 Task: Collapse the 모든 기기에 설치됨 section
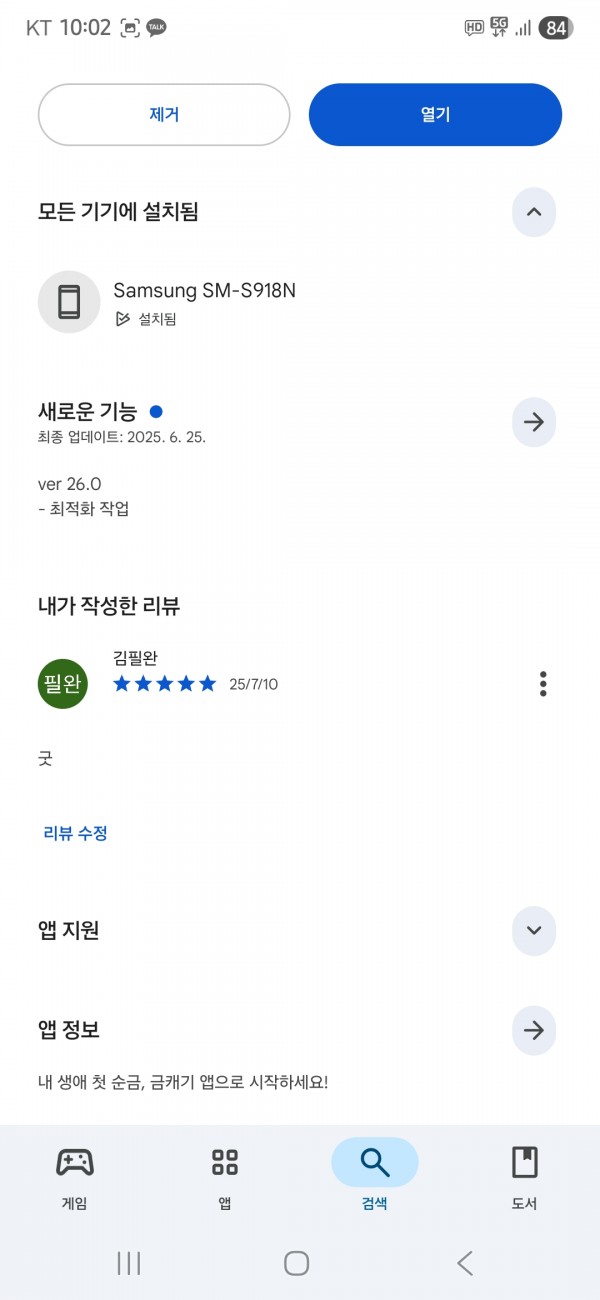pos(534,212)
